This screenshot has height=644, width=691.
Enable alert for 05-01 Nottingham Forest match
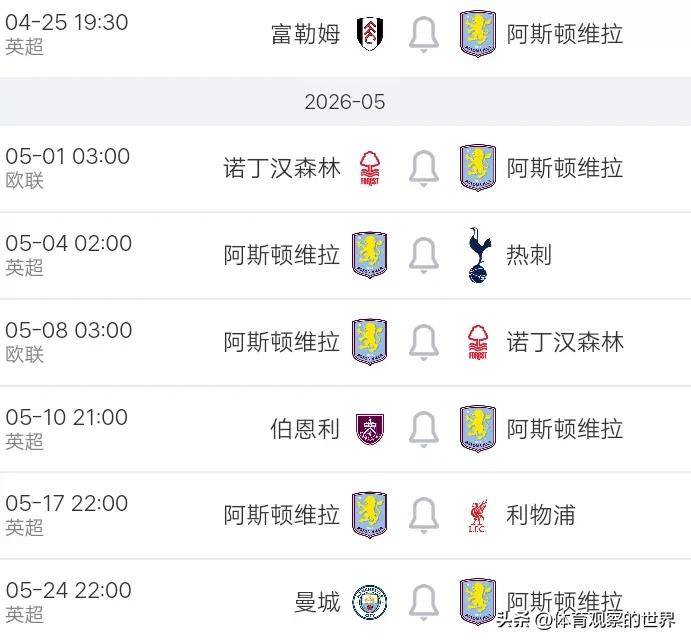(x=424, y=168)
